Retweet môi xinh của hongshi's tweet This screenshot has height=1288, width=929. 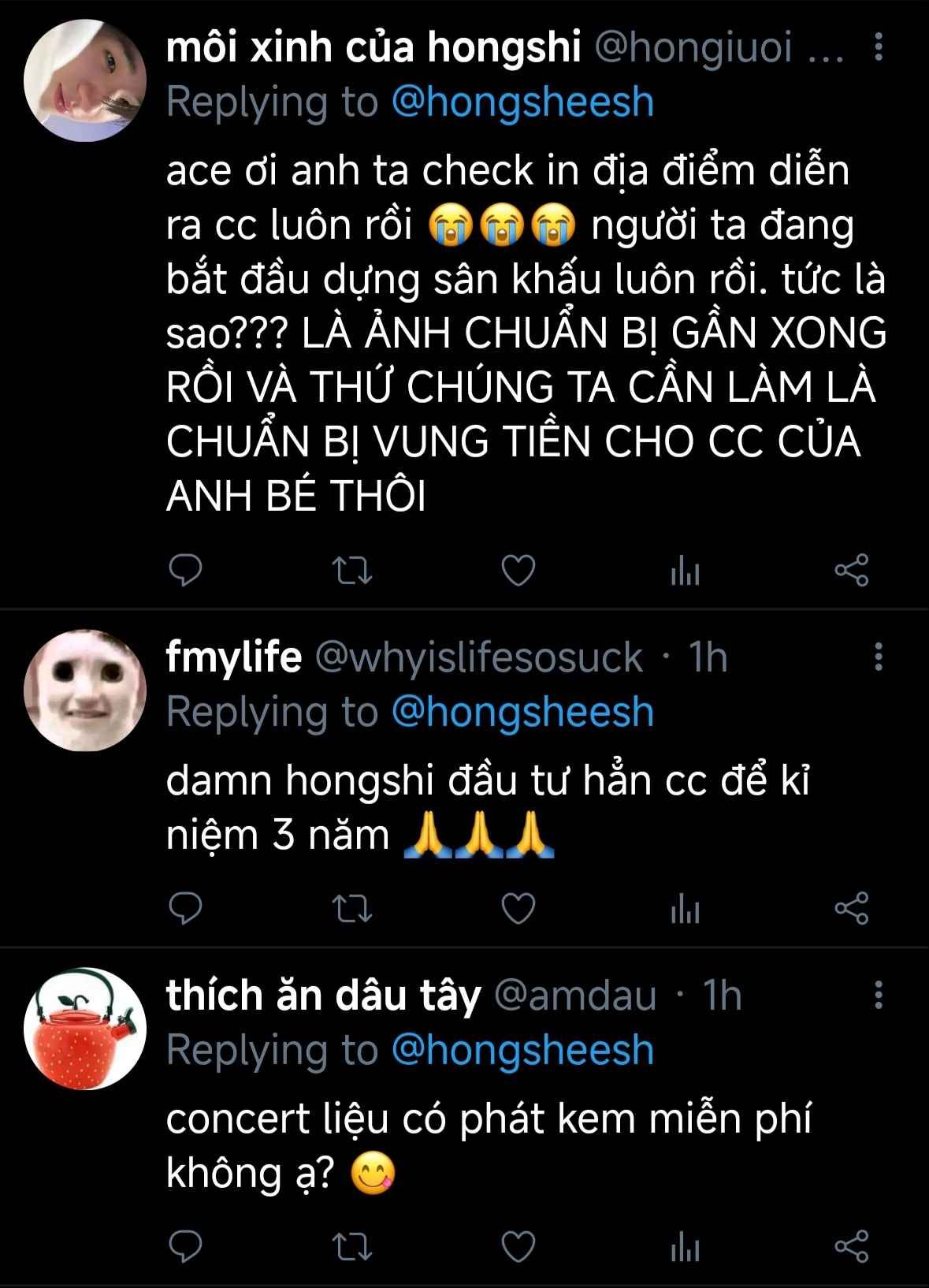[x=352, y=570]
